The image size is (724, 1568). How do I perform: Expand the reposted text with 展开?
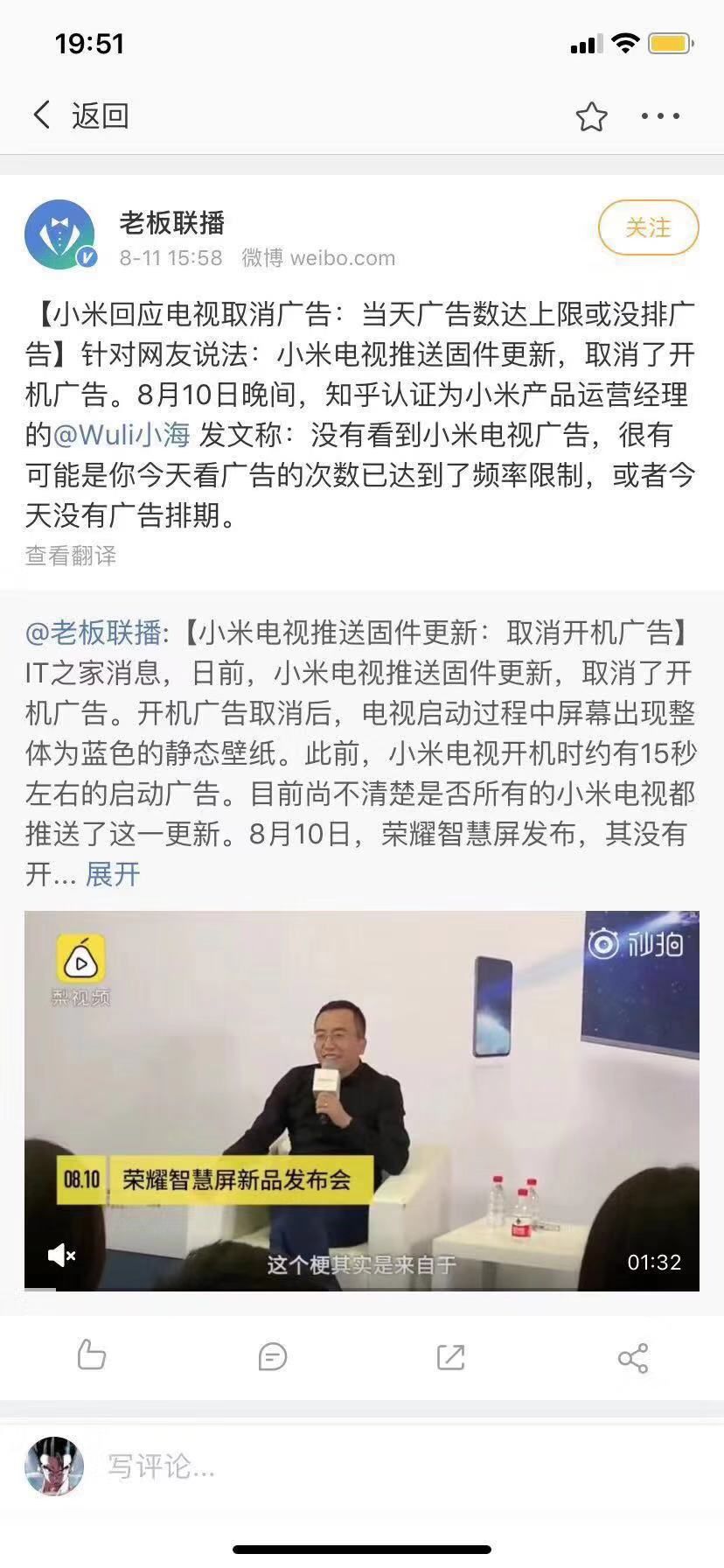point(113,874)
